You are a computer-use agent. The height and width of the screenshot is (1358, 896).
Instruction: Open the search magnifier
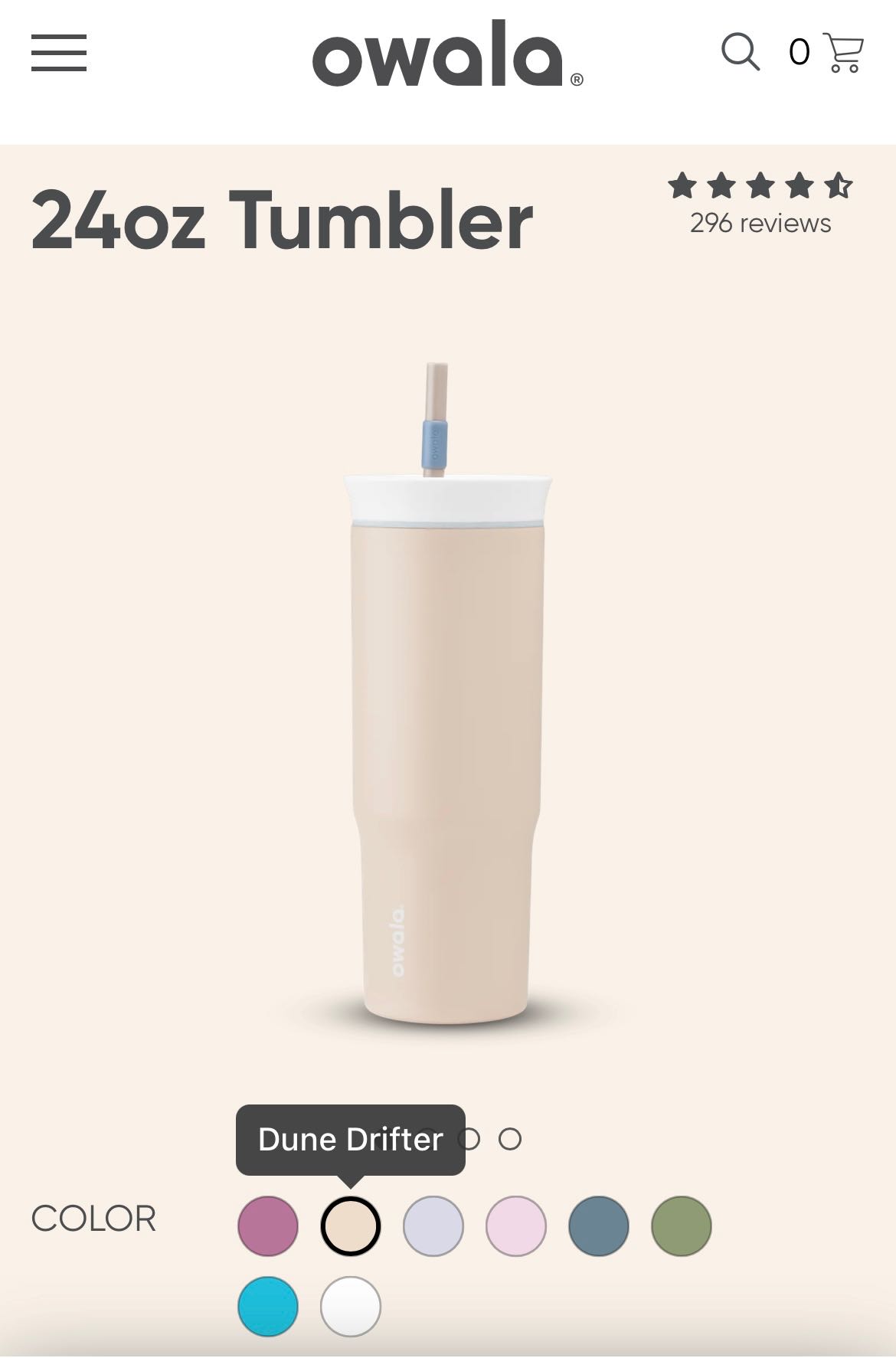pyautogui.click(x=740, y=52)
